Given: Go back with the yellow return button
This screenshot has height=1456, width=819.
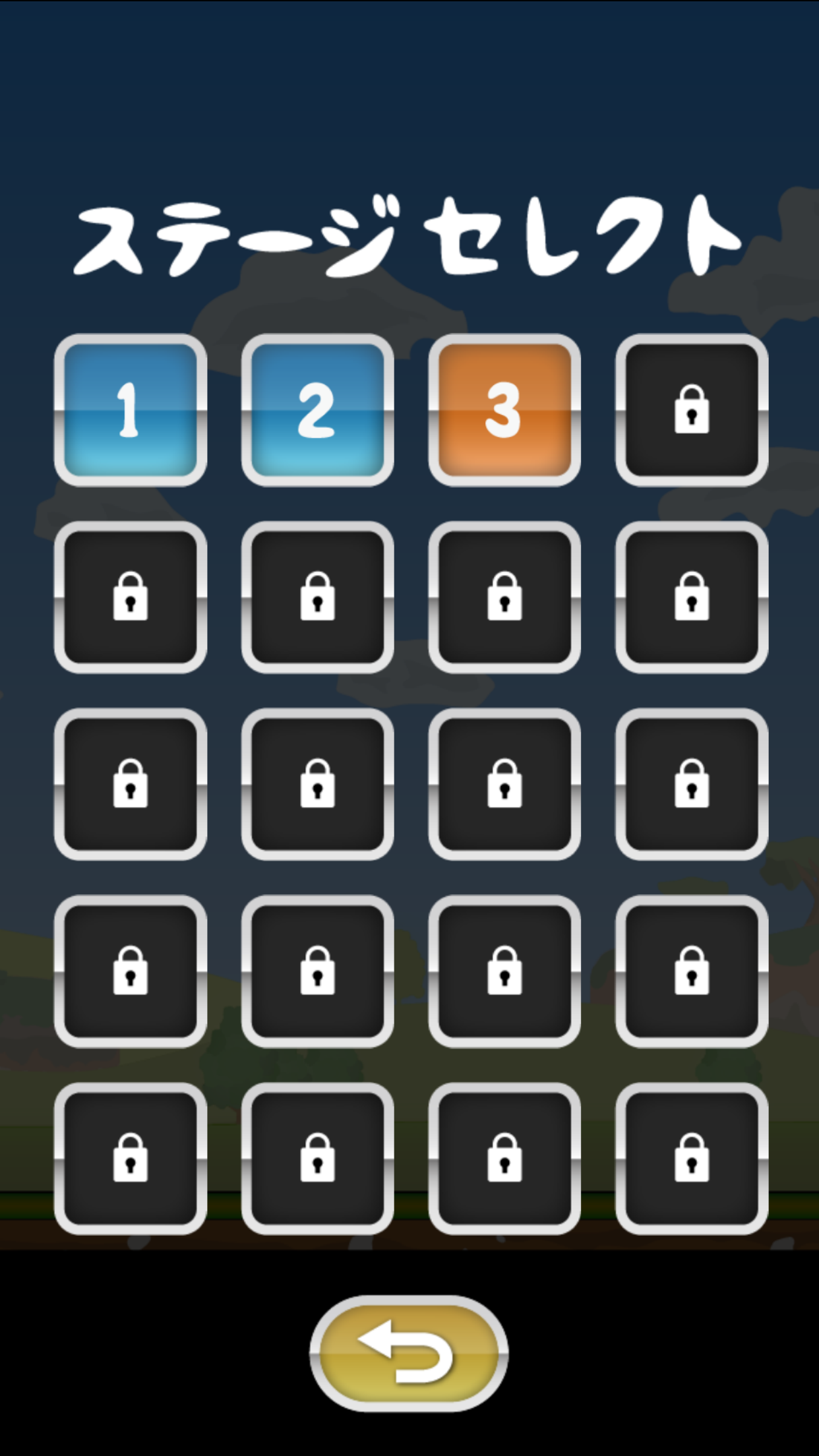Looking at the screenshot, I should pos(409,1352).
